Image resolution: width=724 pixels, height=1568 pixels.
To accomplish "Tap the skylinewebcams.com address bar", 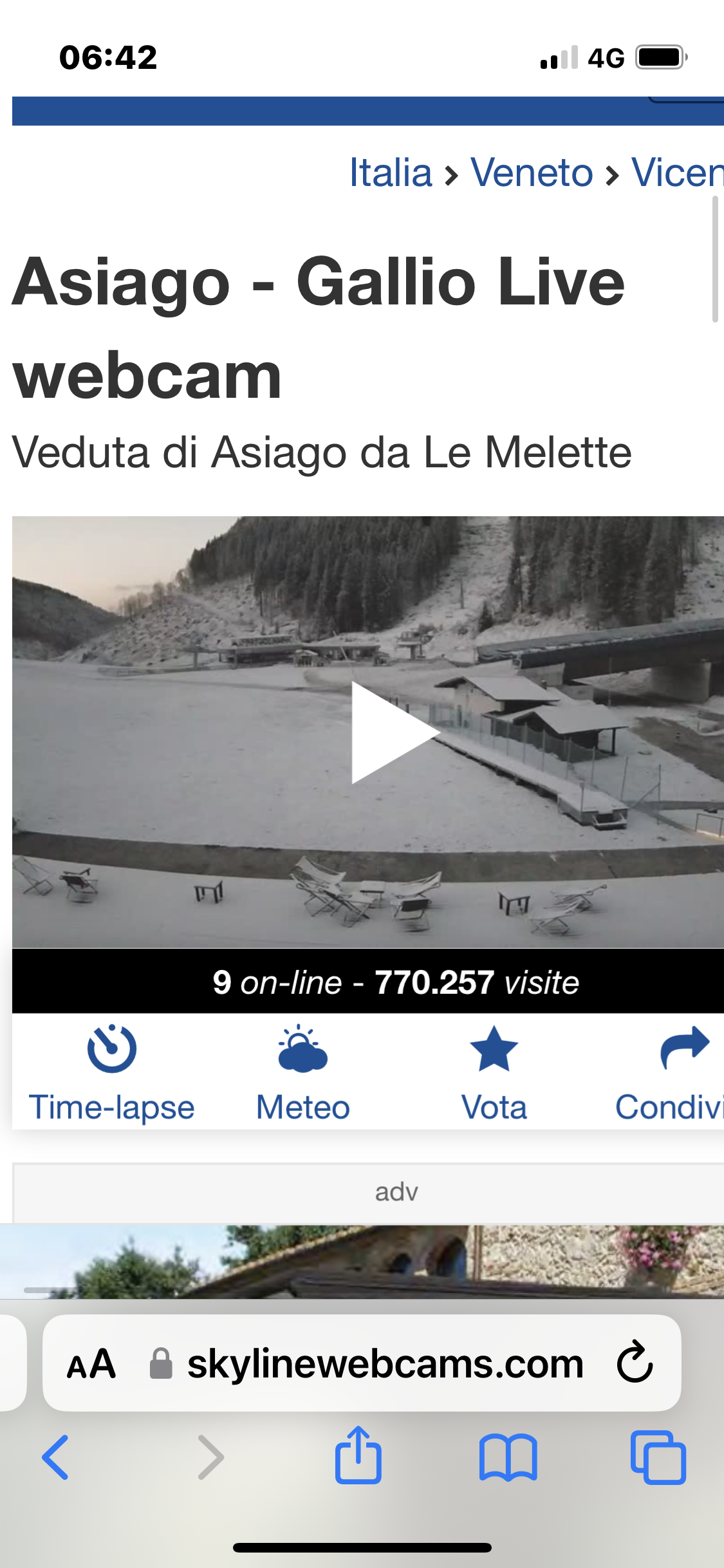I will coord(385,1364).
